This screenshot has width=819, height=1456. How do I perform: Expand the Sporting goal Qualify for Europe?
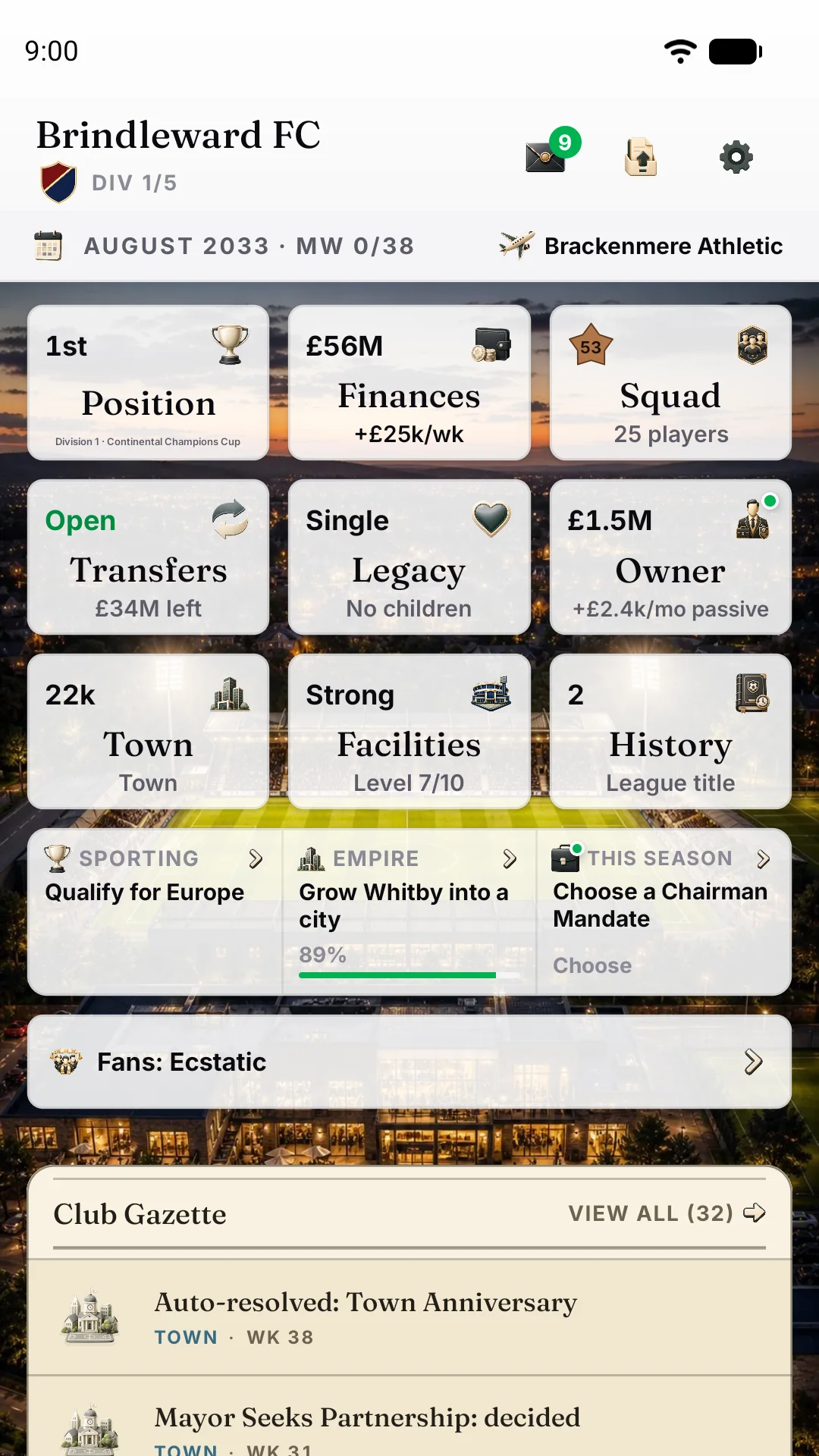pyautogui.click(x=155, y=912)
